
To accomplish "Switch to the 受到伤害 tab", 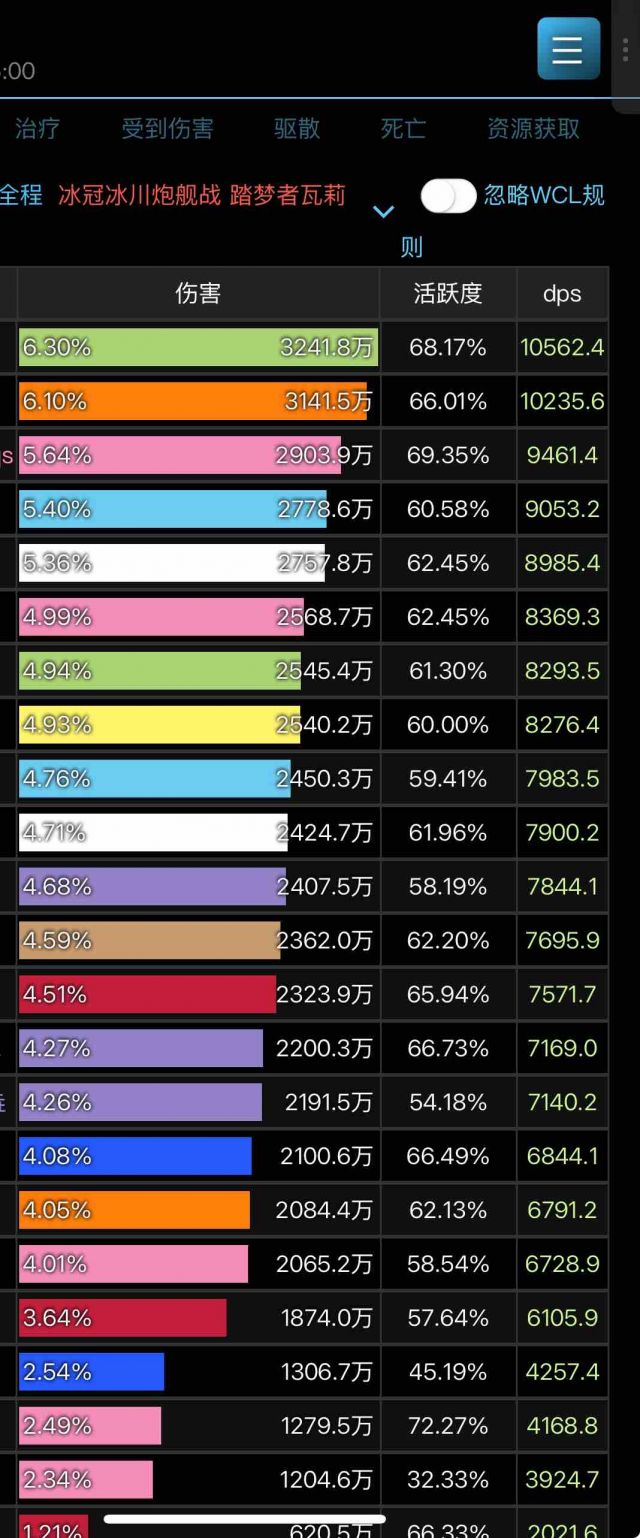I will coord(167,128).
